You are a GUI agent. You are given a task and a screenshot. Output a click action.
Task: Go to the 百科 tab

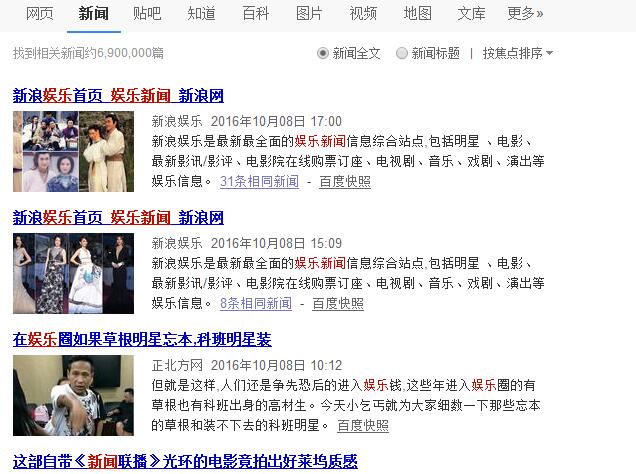click(255, 14)
